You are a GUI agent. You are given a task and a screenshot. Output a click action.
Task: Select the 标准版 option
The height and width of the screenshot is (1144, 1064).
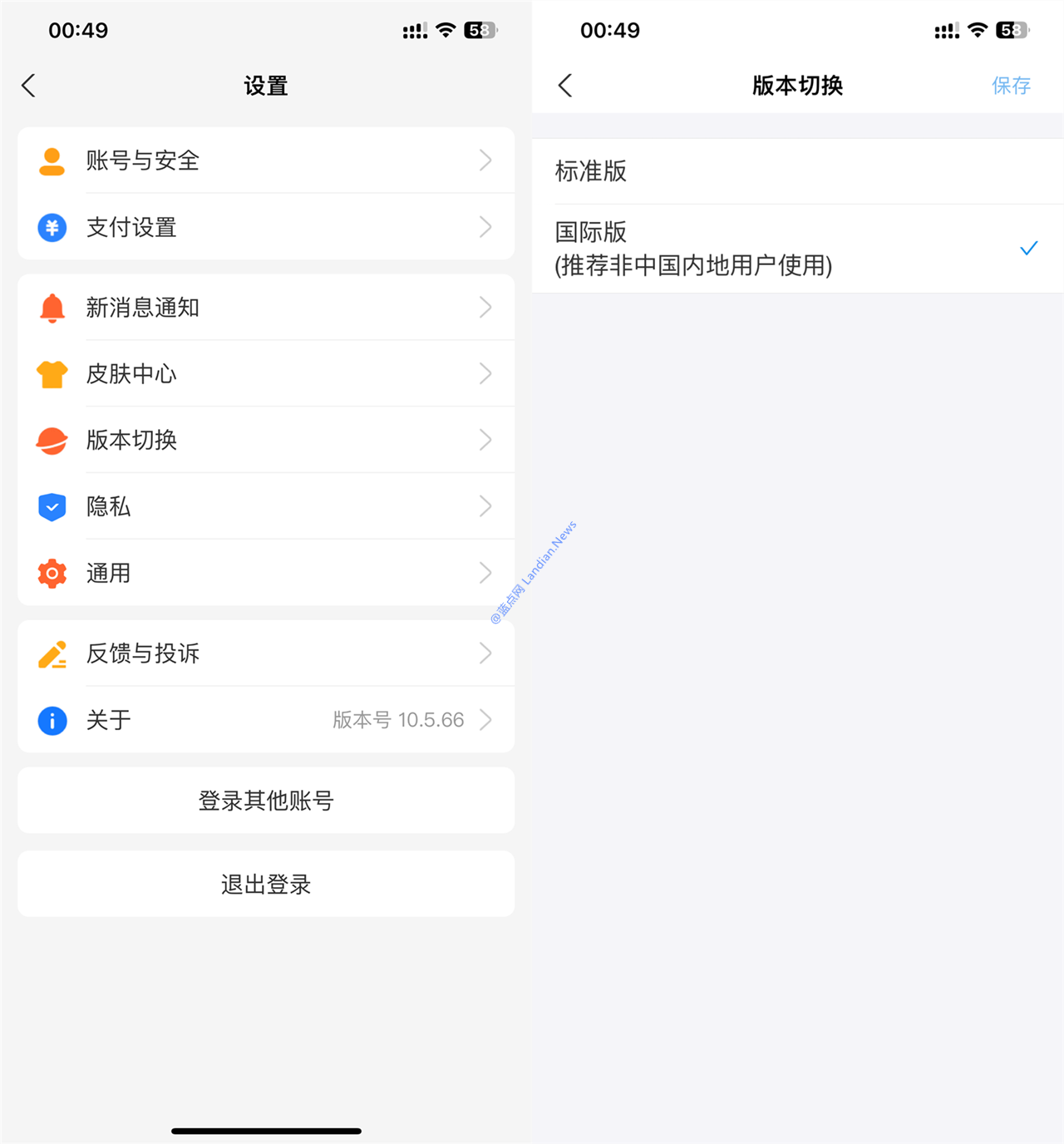click(x=796, y=171)
